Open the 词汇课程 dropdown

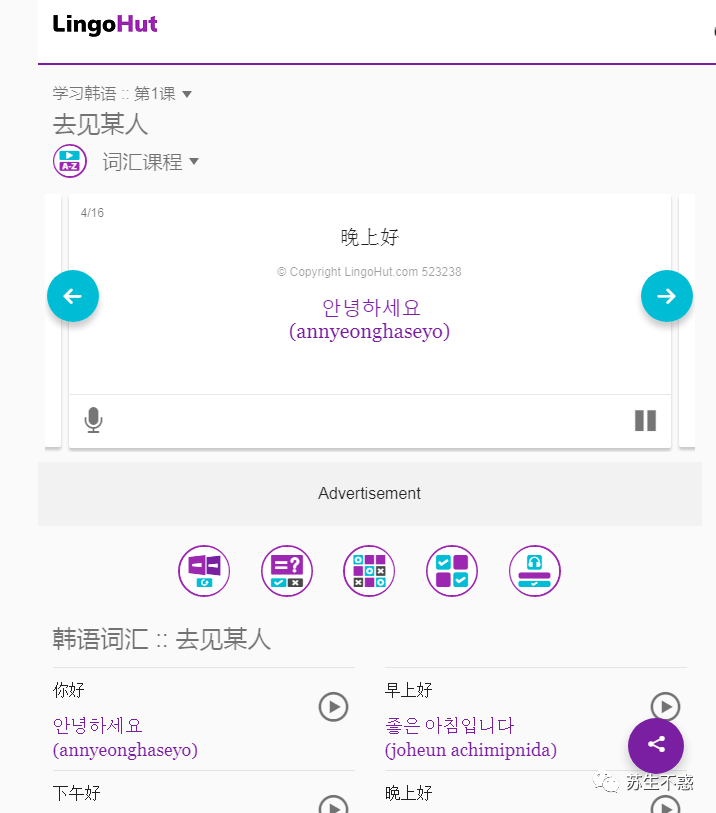coord(150,162)
